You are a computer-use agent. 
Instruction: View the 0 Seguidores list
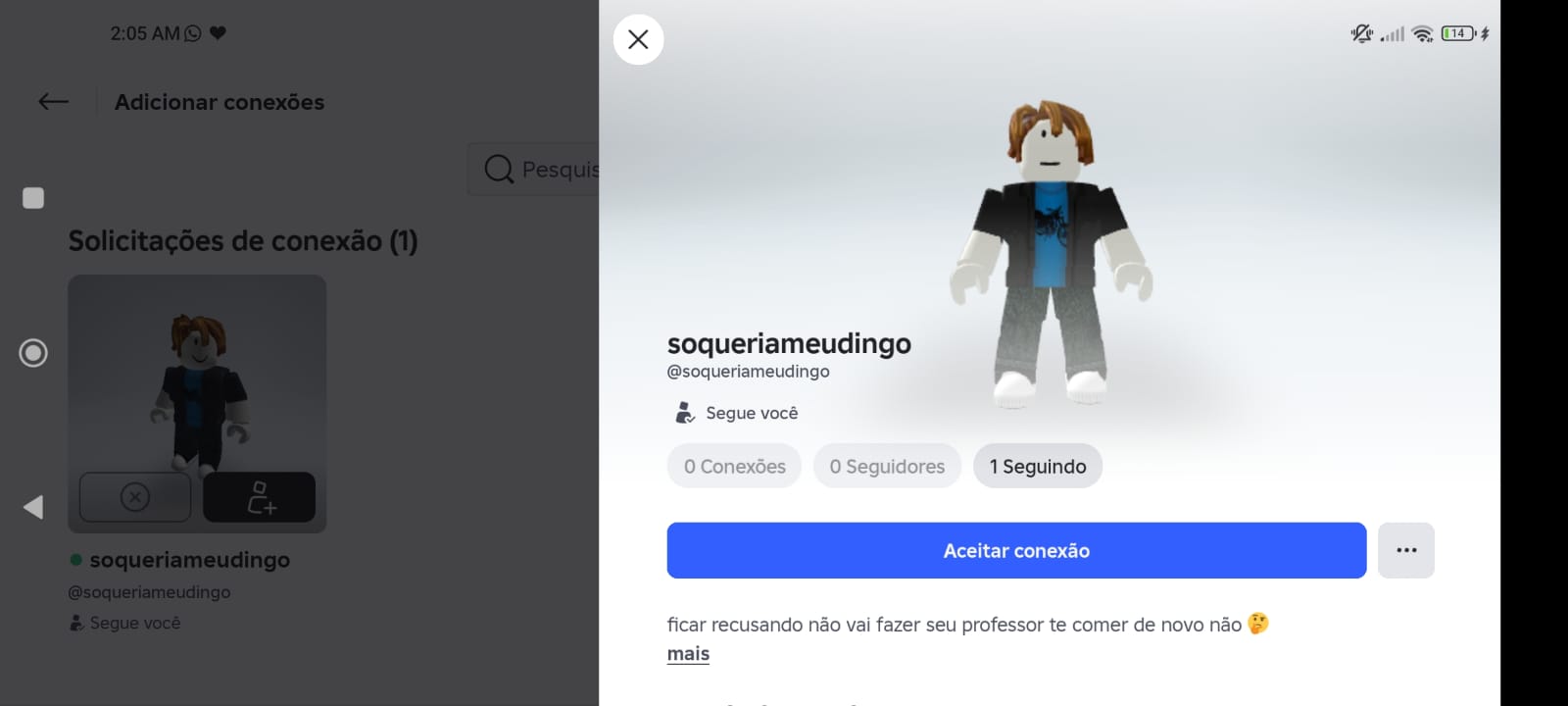point(887,466)
